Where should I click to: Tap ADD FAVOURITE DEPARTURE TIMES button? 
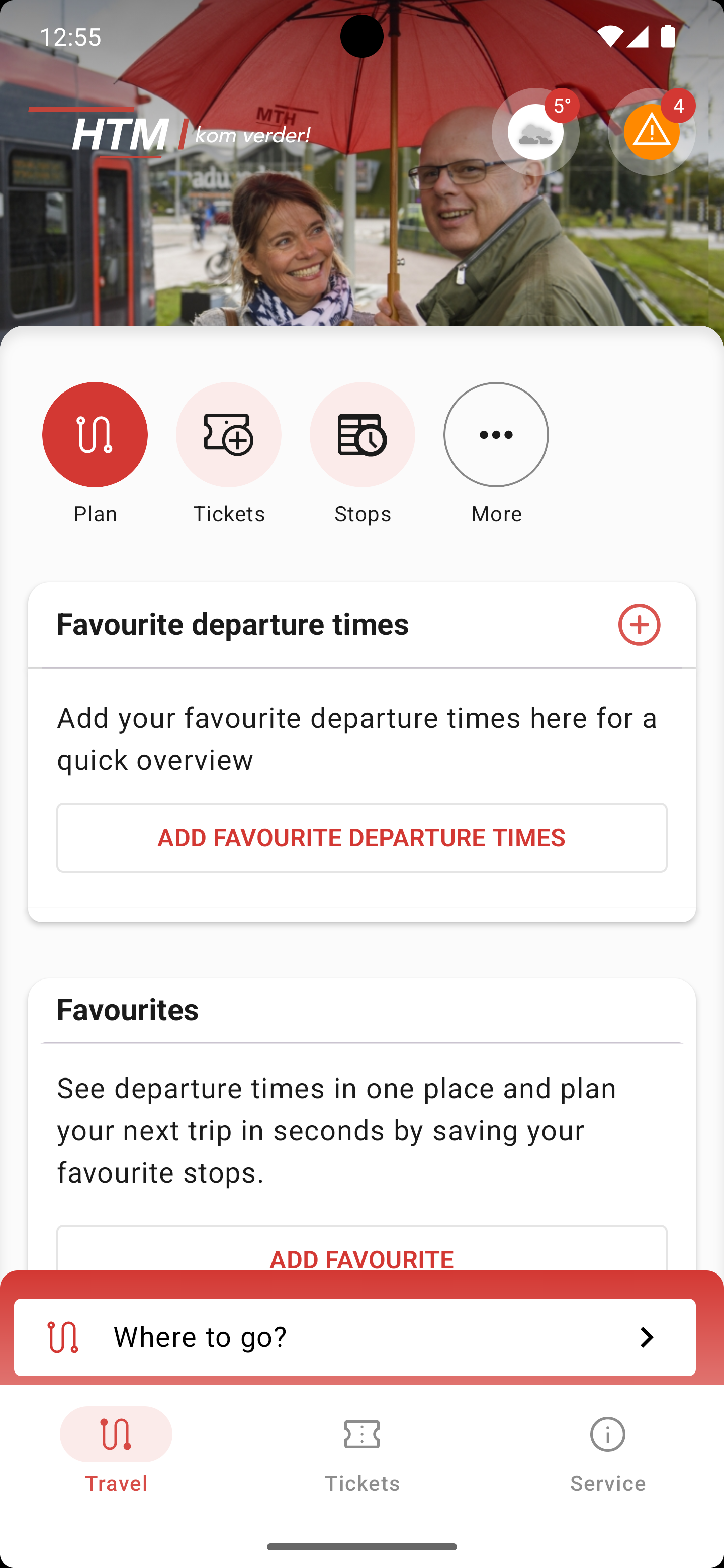pyautogui.click(x=361, y=838)
